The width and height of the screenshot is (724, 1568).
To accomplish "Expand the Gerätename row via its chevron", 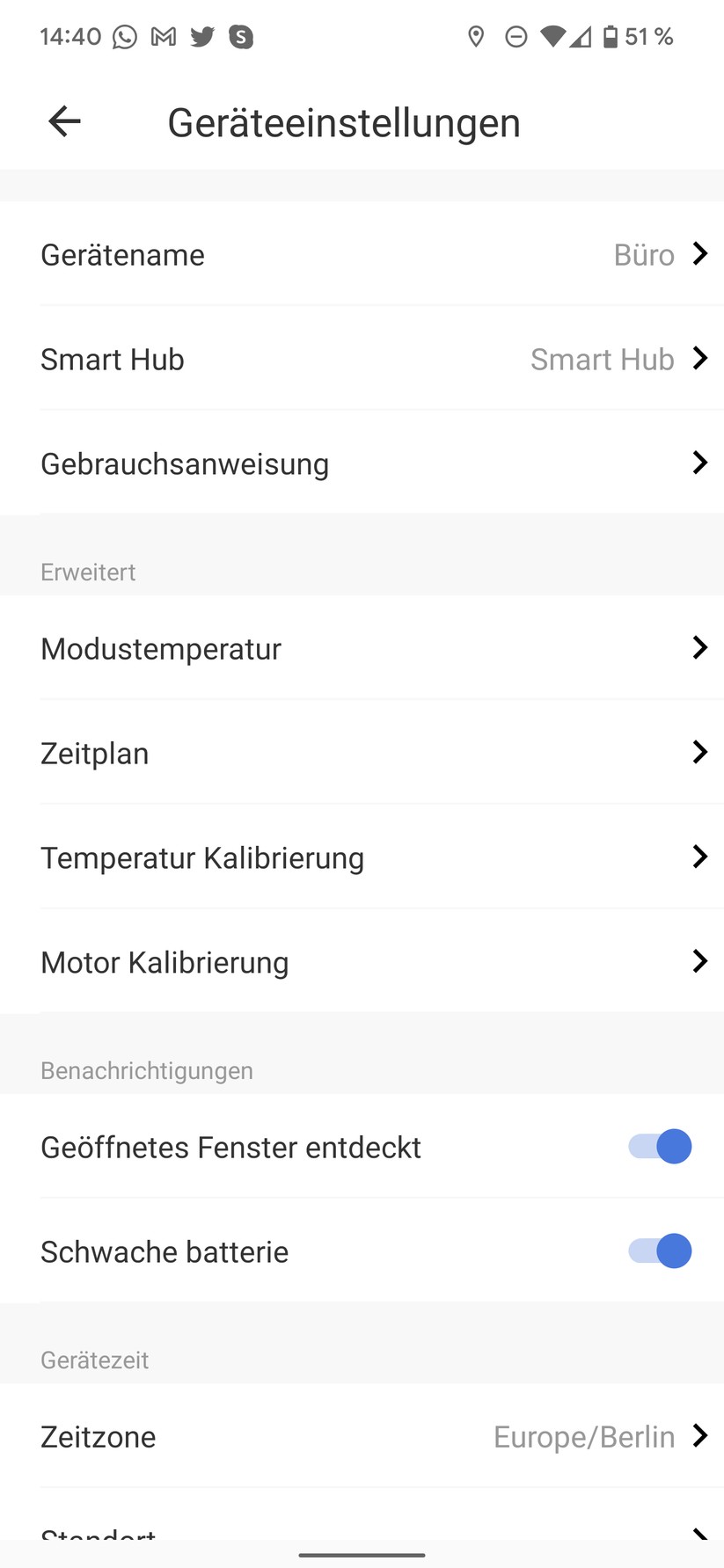I will (699, 254).
